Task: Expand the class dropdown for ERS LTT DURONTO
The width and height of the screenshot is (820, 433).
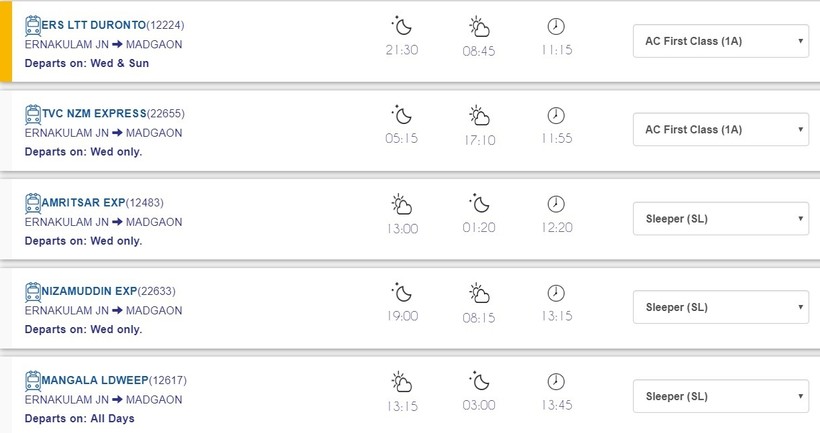Action: 720,41
